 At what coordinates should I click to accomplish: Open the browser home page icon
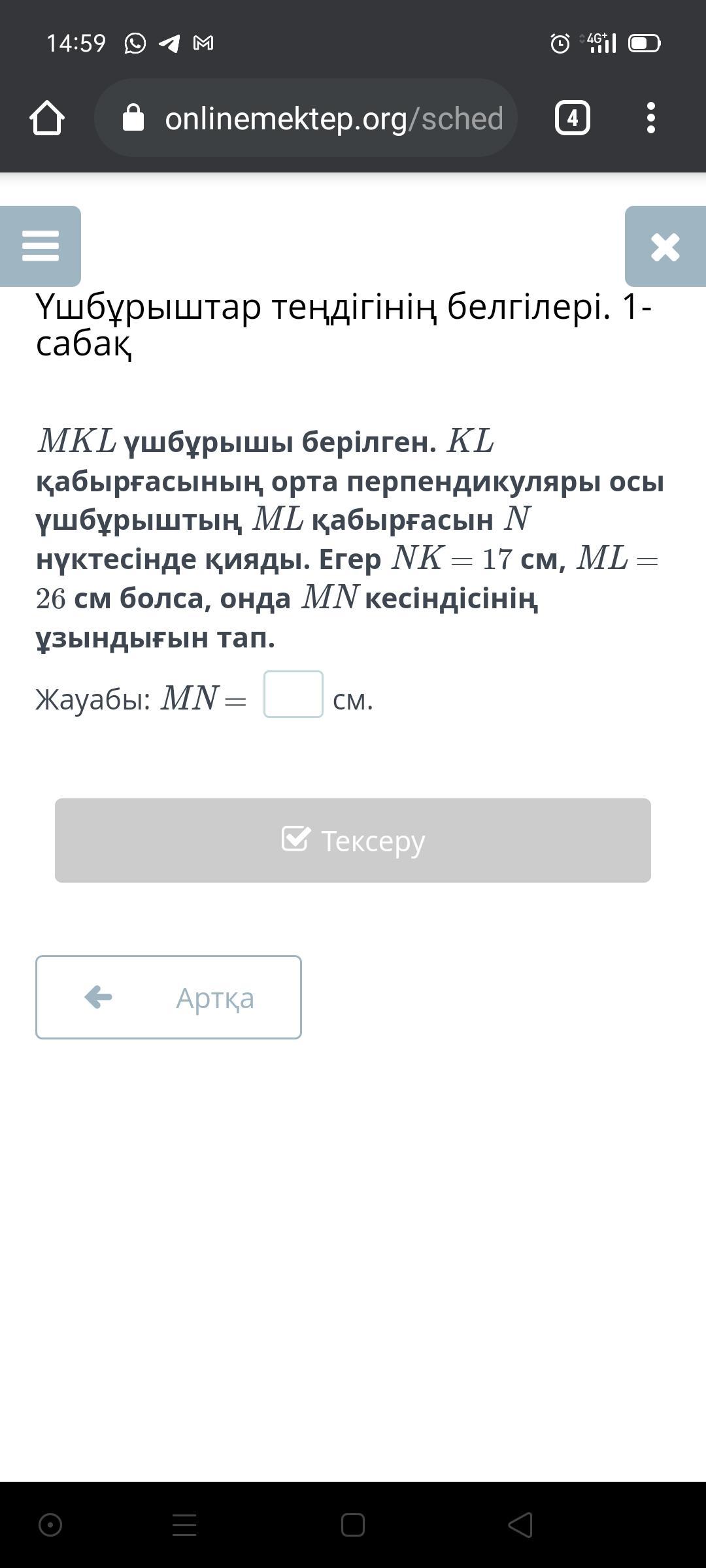pos(47,118)
